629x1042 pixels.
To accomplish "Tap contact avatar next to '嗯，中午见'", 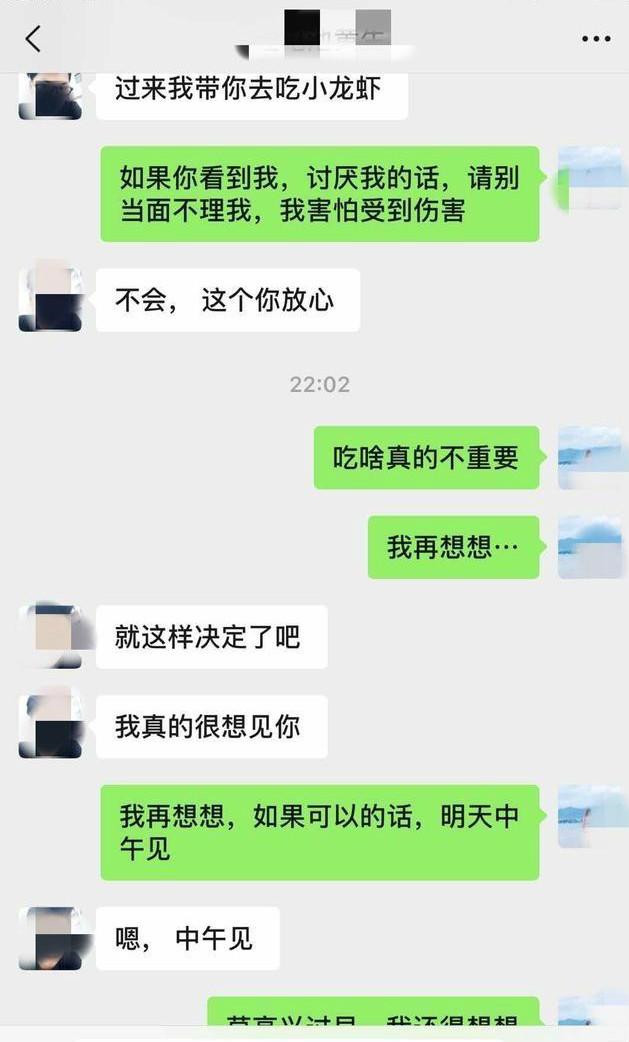I will click(50, 938).
